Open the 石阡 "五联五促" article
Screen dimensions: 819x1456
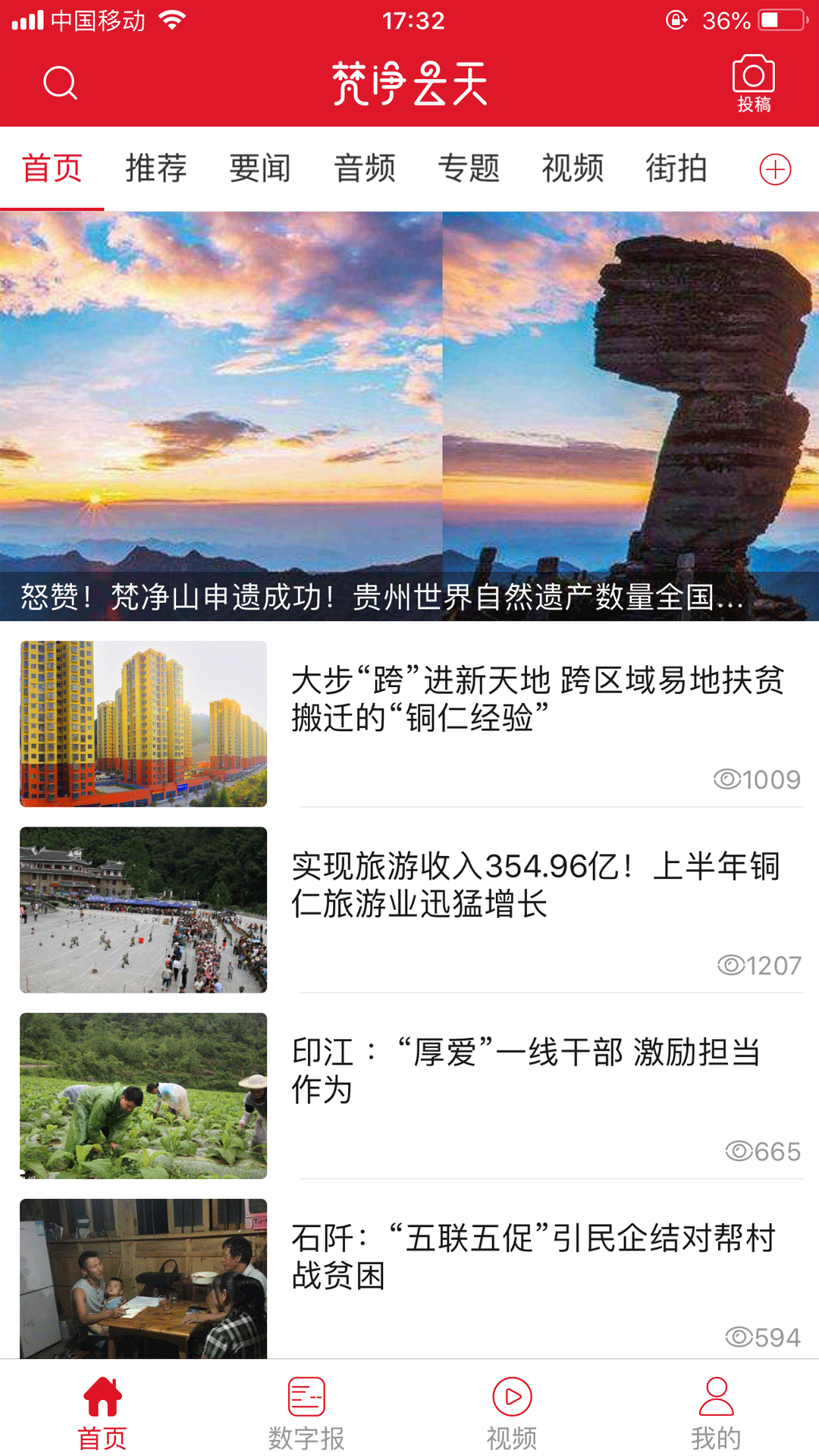click(x=533, y=1257)
